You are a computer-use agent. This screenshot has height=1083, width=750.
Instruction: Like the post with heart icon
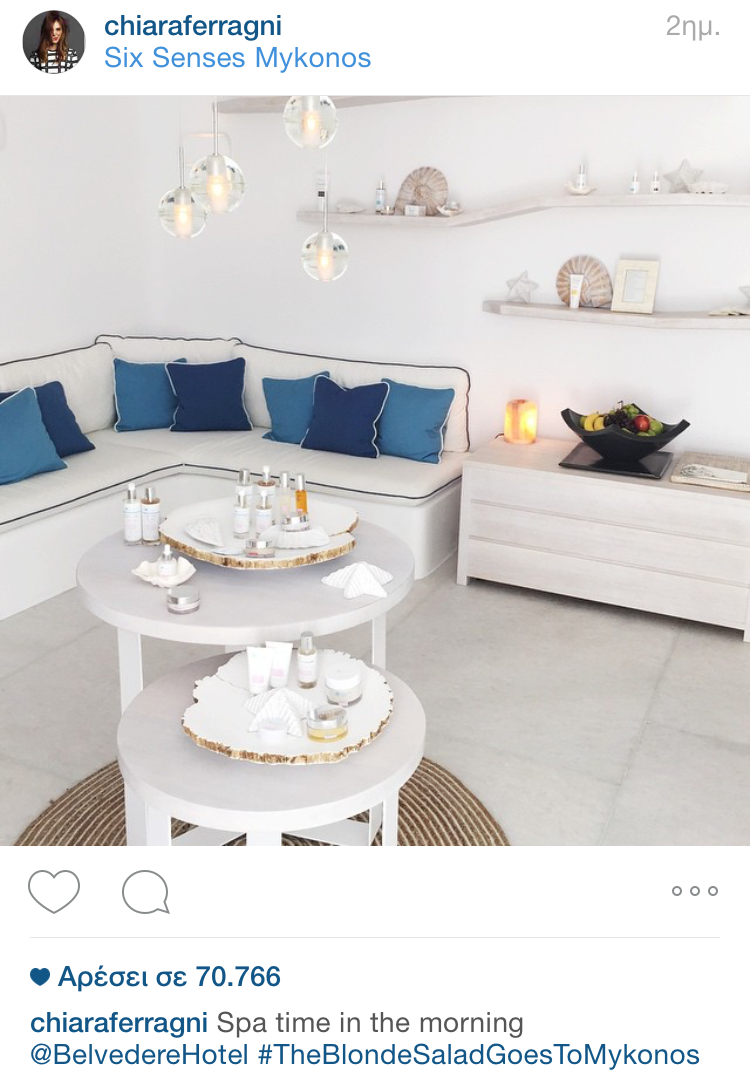(54, 891)
